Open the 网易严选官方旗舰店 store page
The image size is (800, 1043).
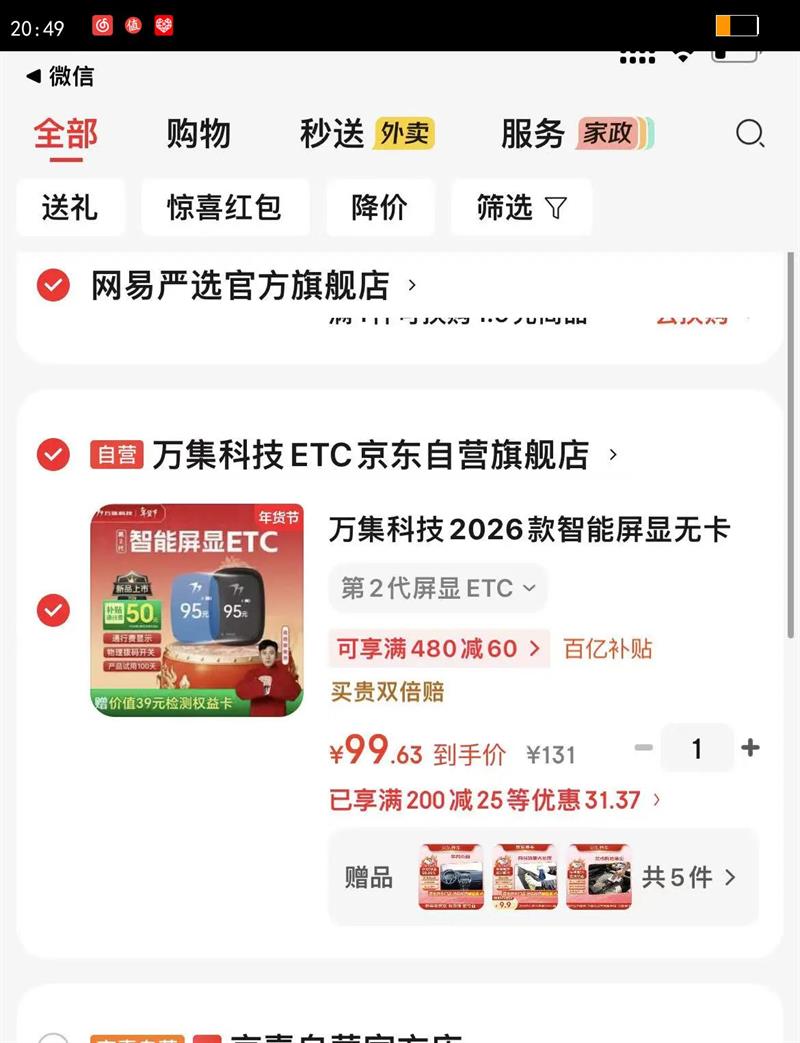tap(253, 285)
